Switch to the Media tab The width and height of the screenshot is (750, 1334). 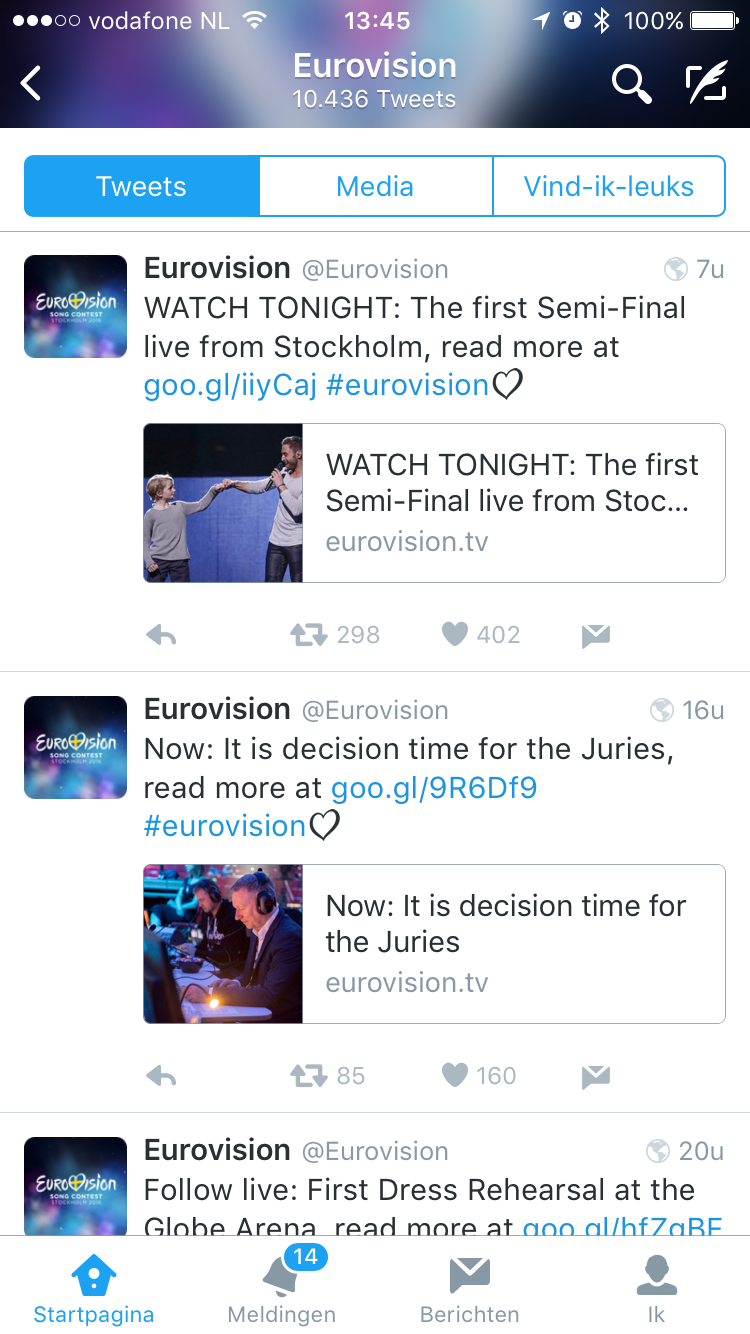coord(375,186)
